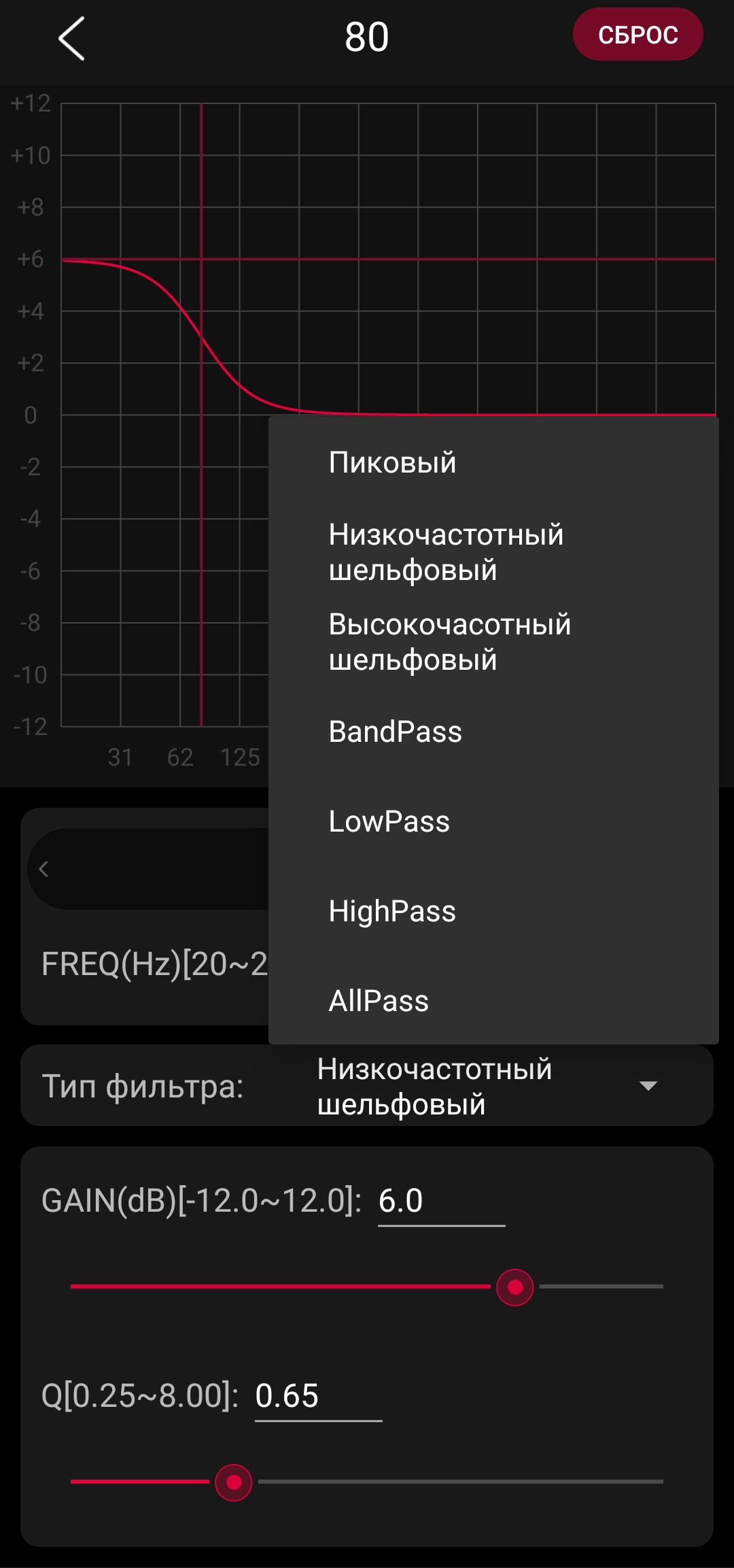Edit the GAIN value field 6.0
This screenshot has height=1568, width=734.
coord(440,1201)
